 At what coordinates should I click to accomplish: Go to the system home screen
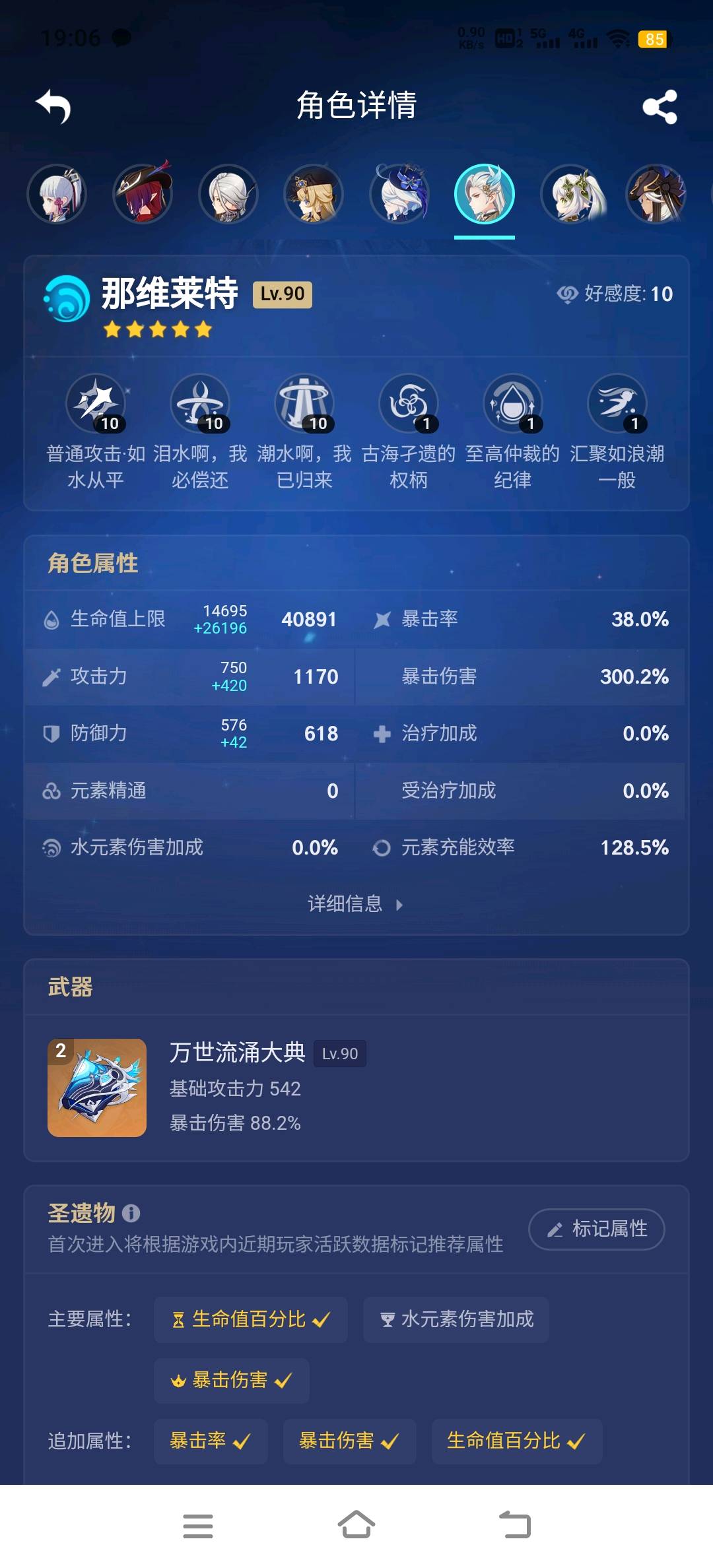356,1526
